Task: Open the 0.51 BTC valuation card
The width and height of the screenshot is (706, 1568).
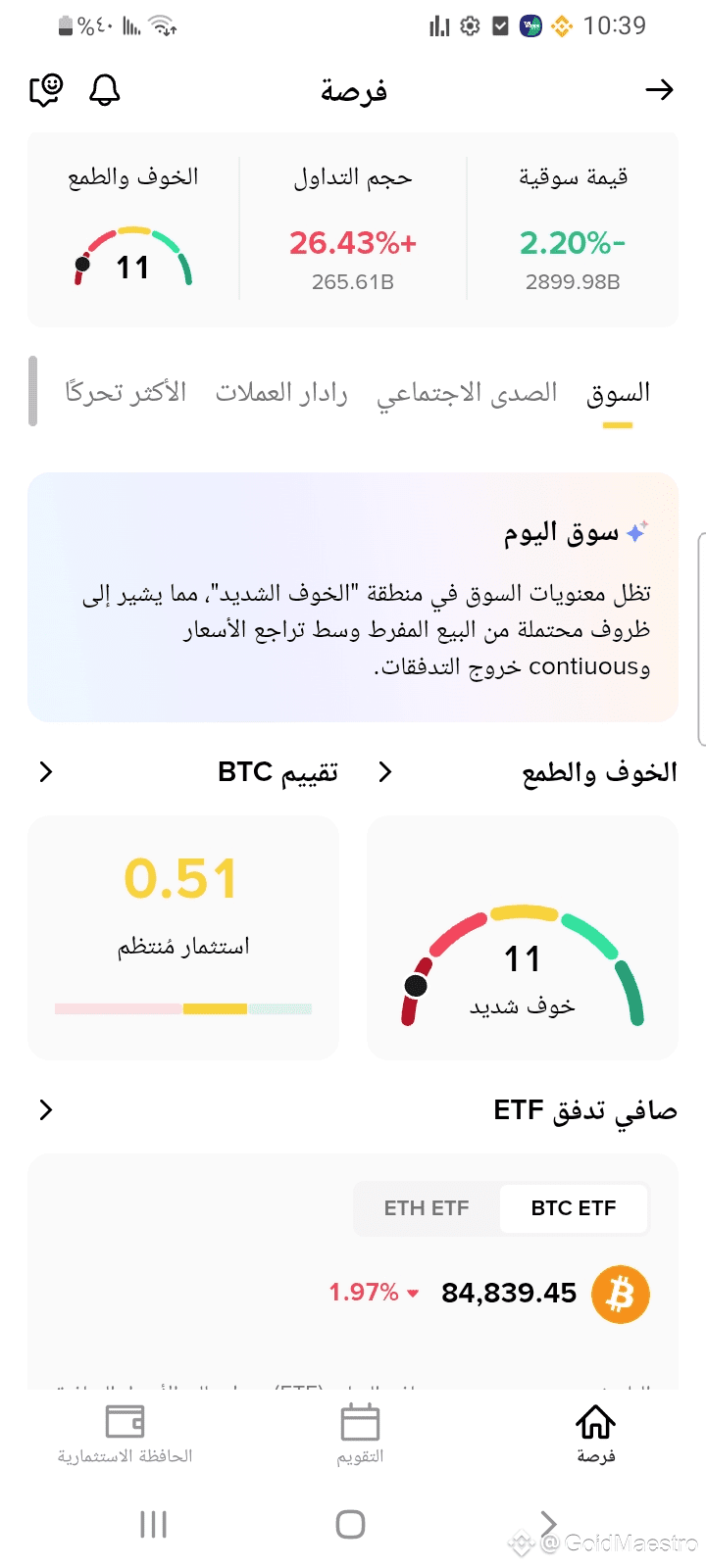Action: [183, 938]
